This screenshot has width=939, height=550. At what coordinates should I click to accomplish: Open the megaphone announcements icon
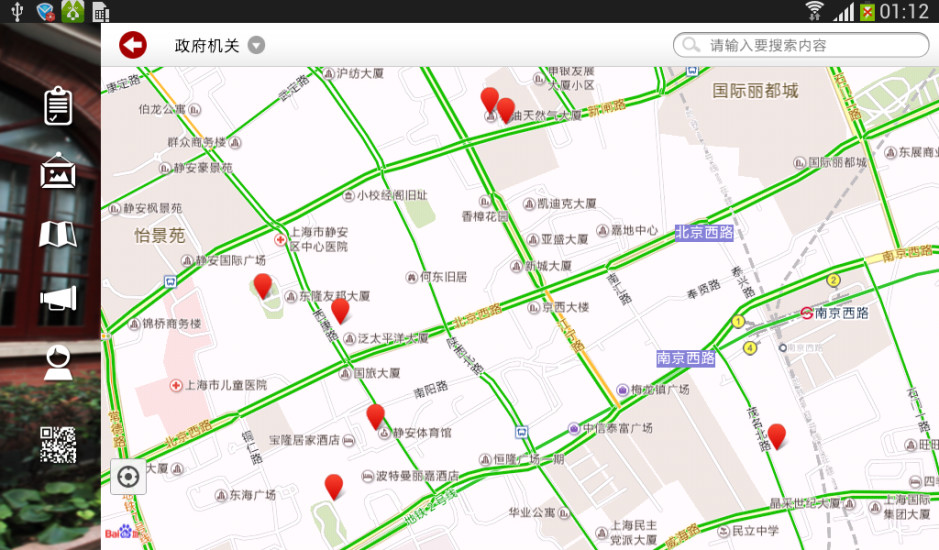(58, 298)
